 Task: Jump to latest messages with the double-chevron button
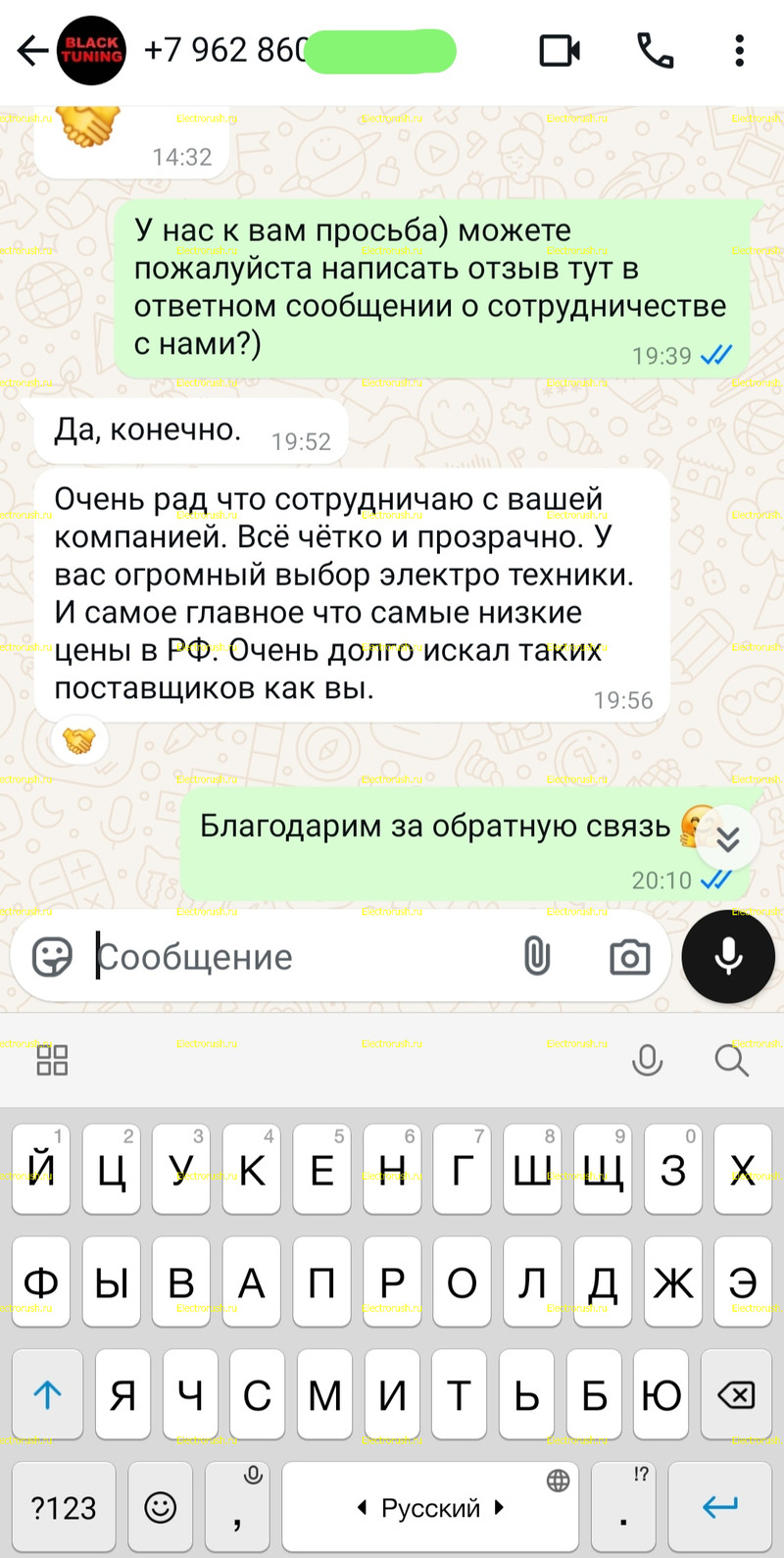(x=727, y=839)
